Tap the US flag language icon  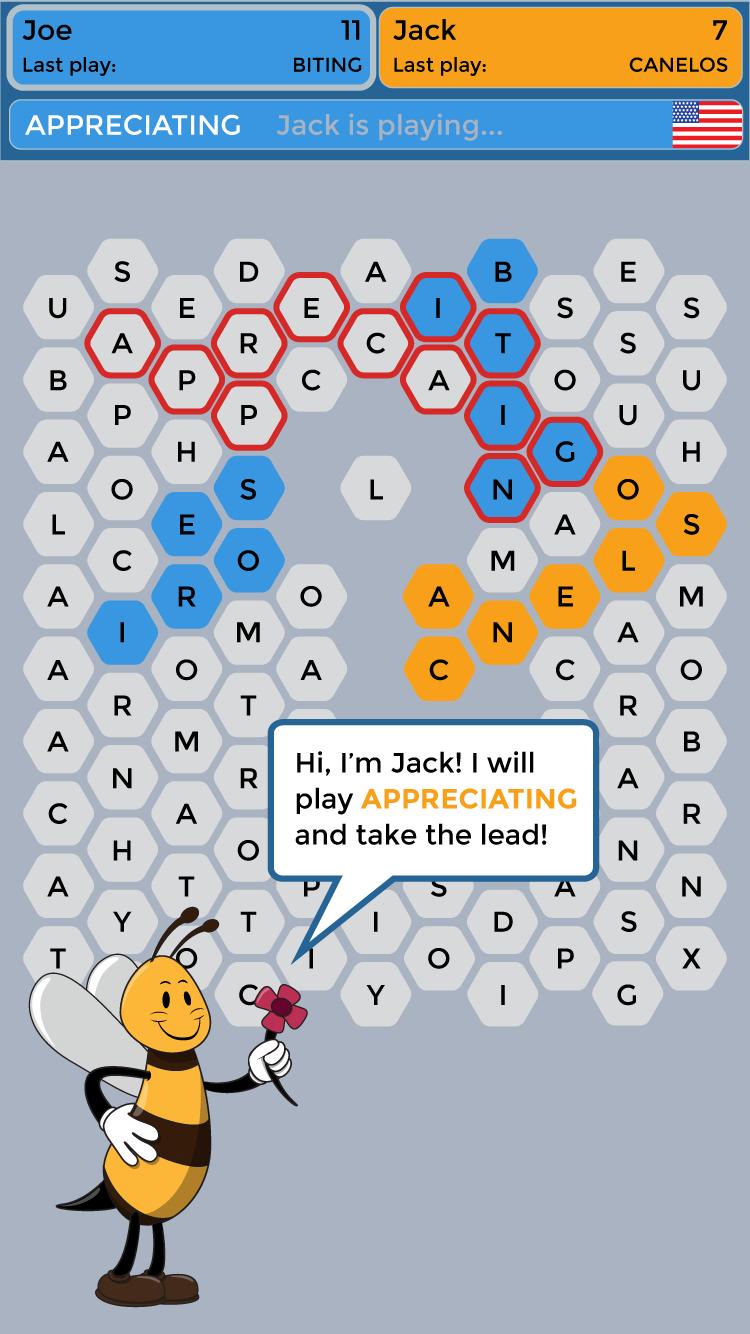(700, 124)
